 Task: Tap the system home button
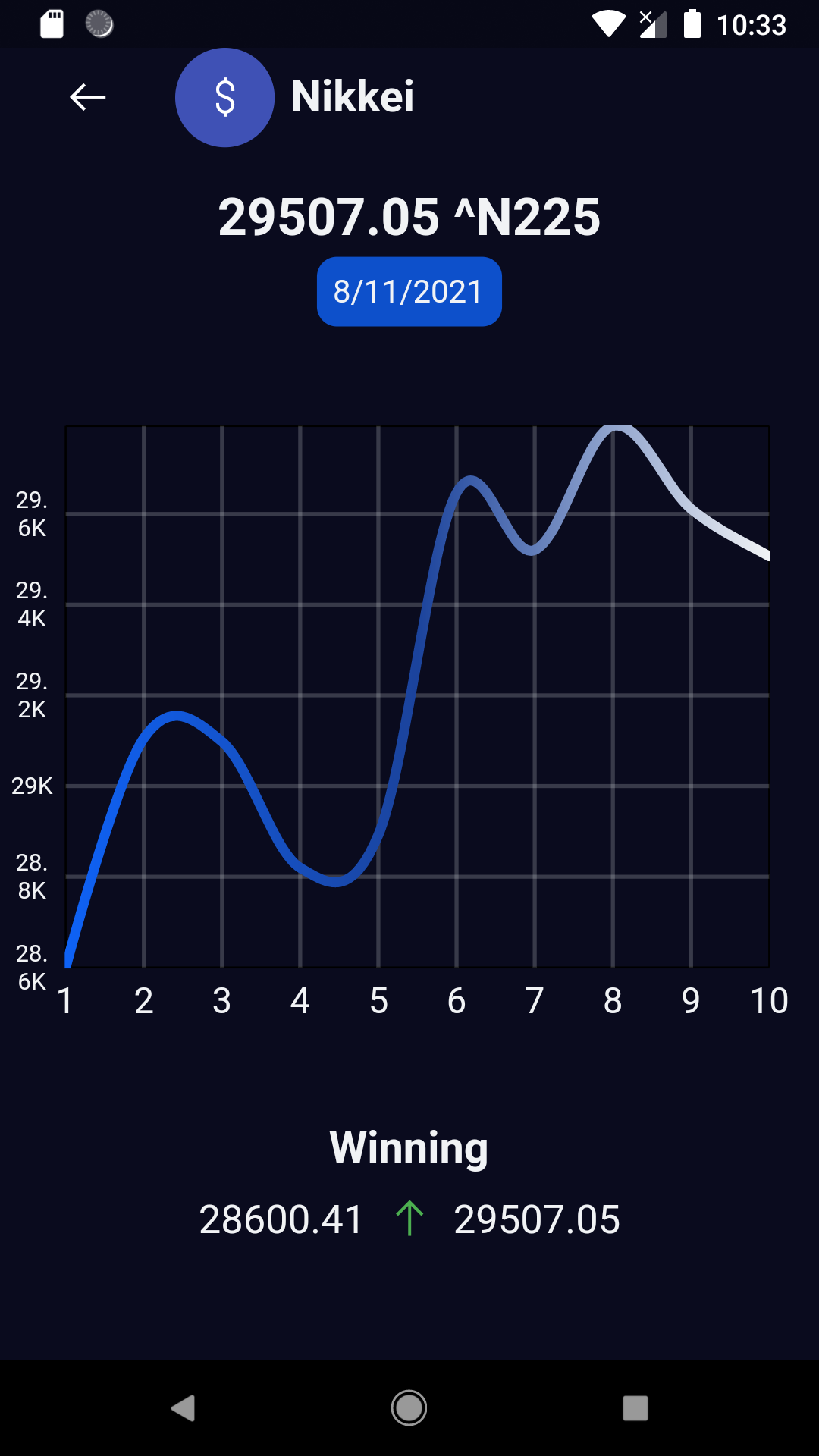[409, 1408]
